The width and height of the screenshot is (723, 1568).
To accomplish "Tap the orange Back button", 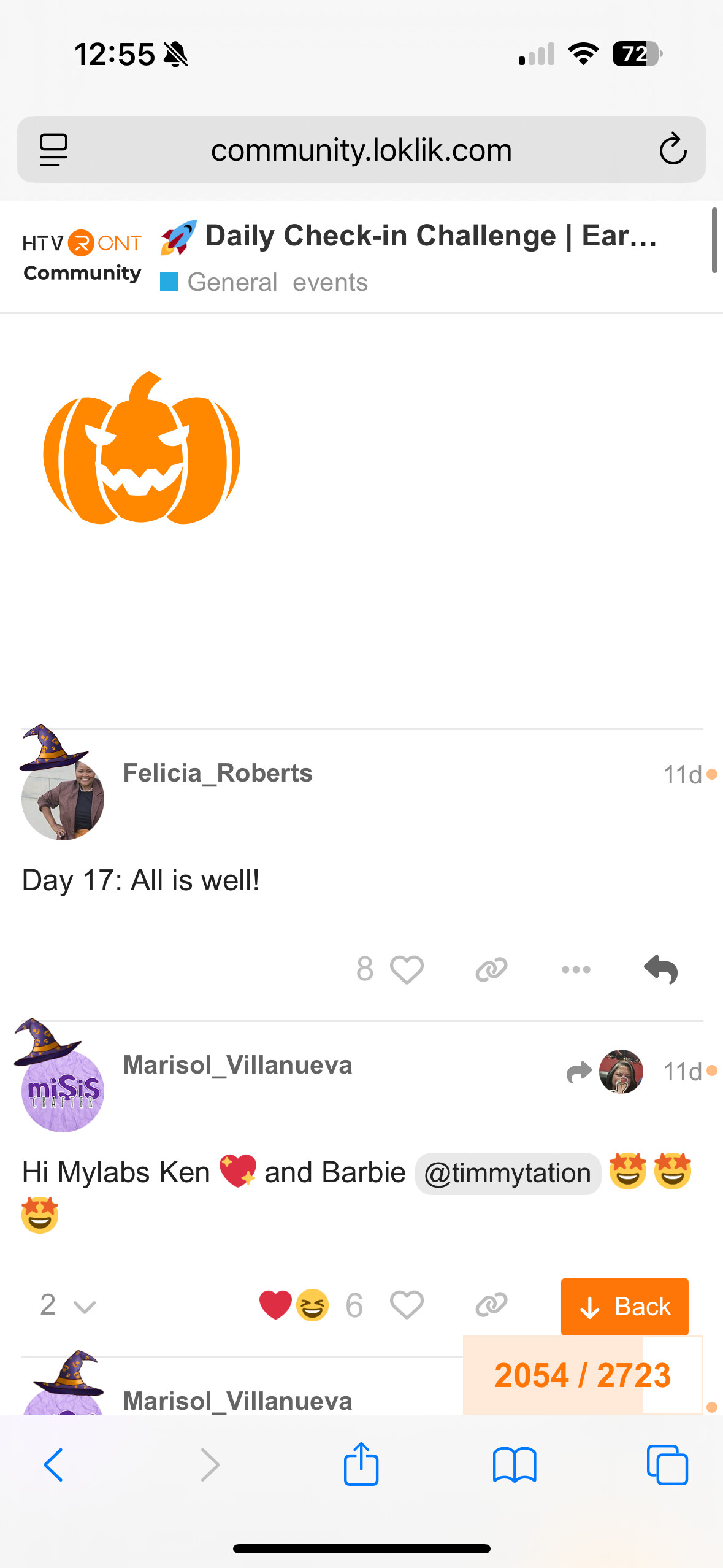I will click(x=624, y=1307).
